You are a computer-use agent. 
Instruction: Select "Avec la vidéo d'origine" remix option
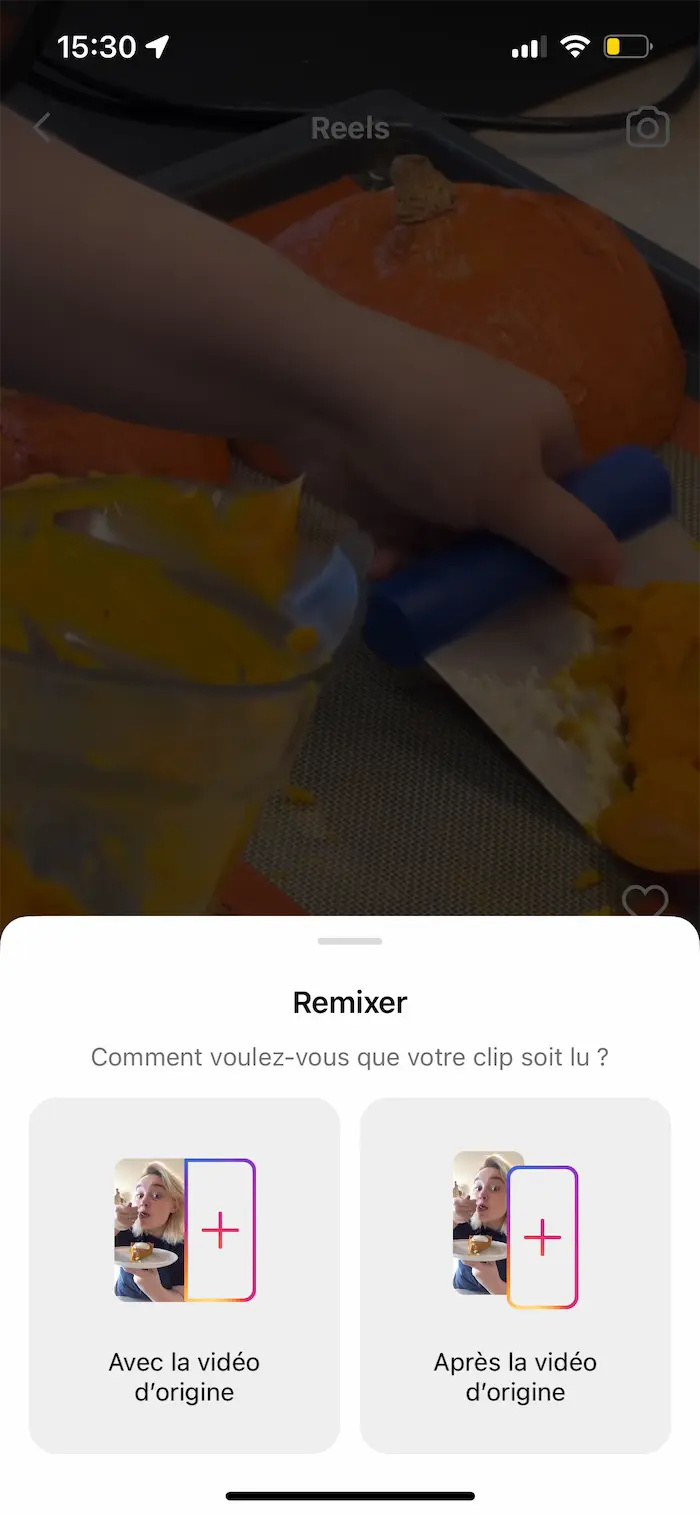tap(184, 1275)
